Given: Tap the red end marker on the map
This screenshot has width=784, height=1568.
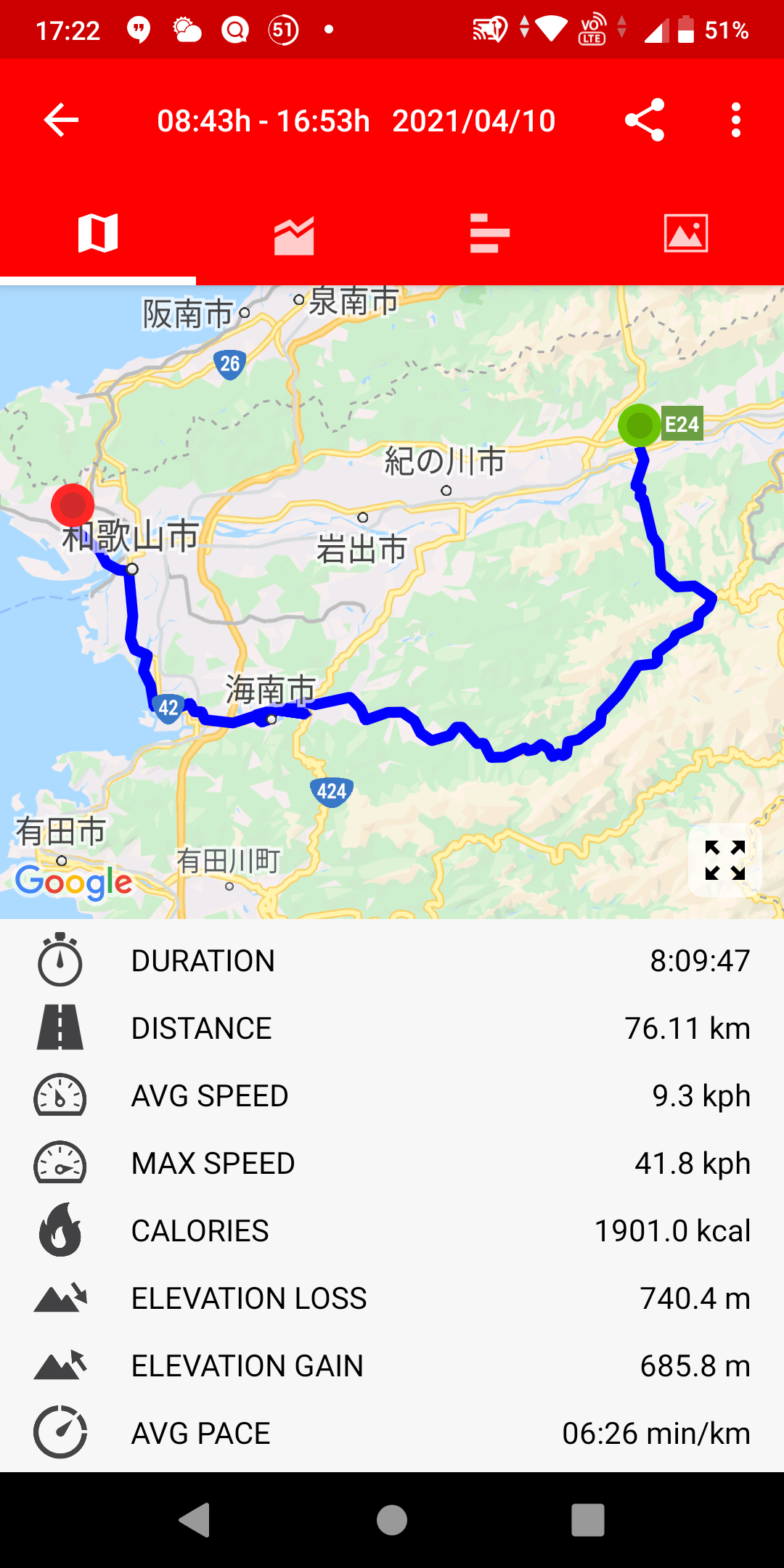Looking at the screenshot, I should (x=73, y=505).
